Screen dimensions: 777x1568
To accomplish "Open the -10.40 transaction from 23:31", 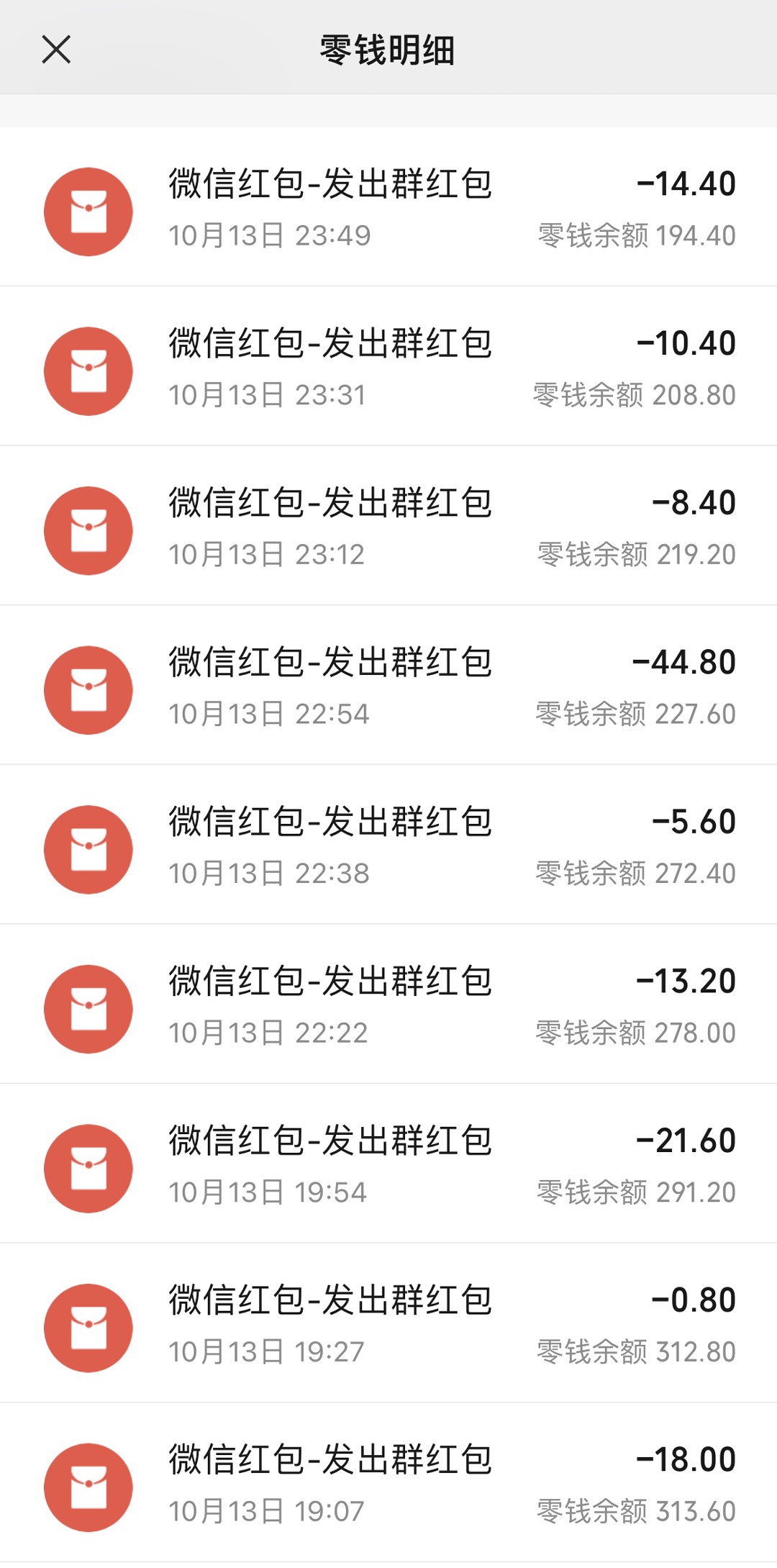I will [388, 366].
